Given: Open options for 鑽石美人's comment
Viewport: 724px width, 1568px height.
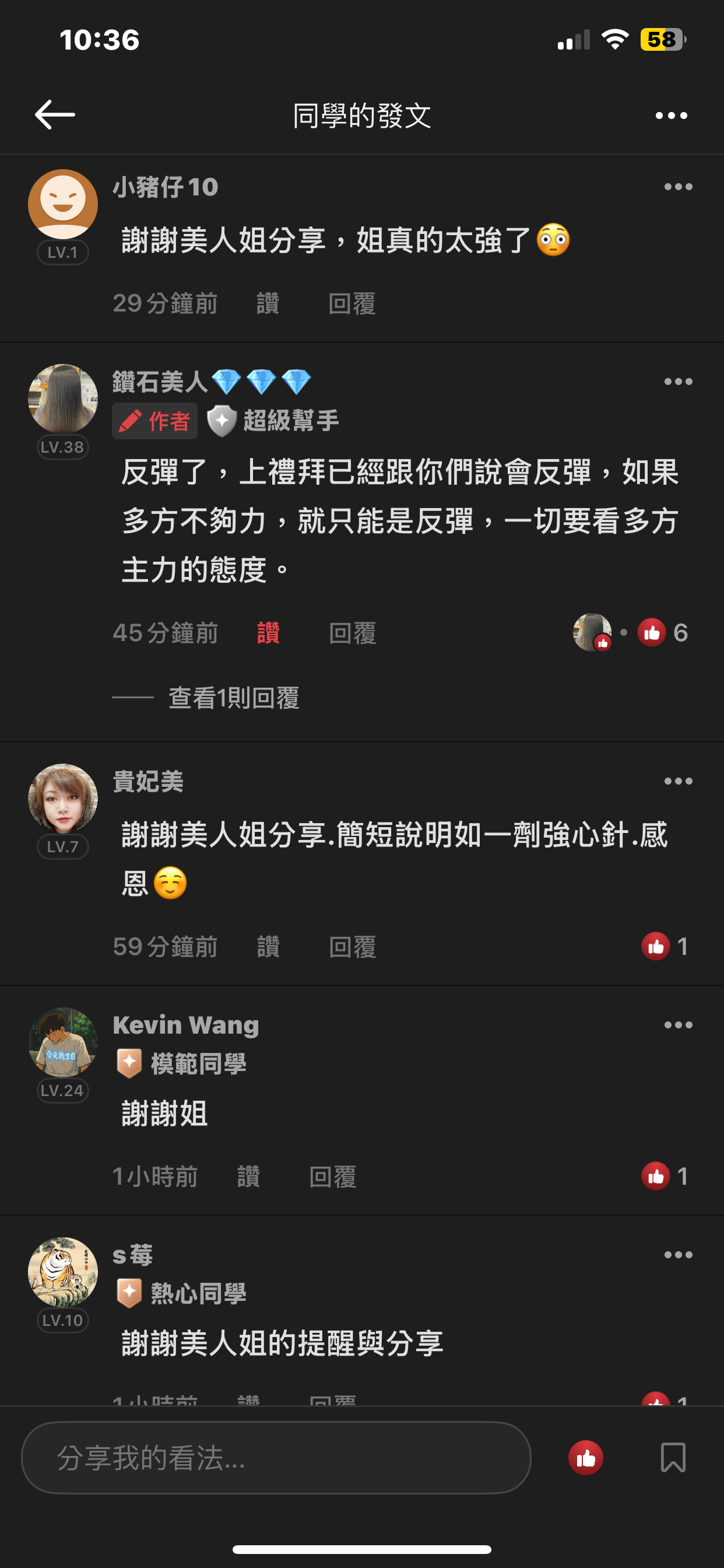Looking at the screenshot, I should (678, 381).
